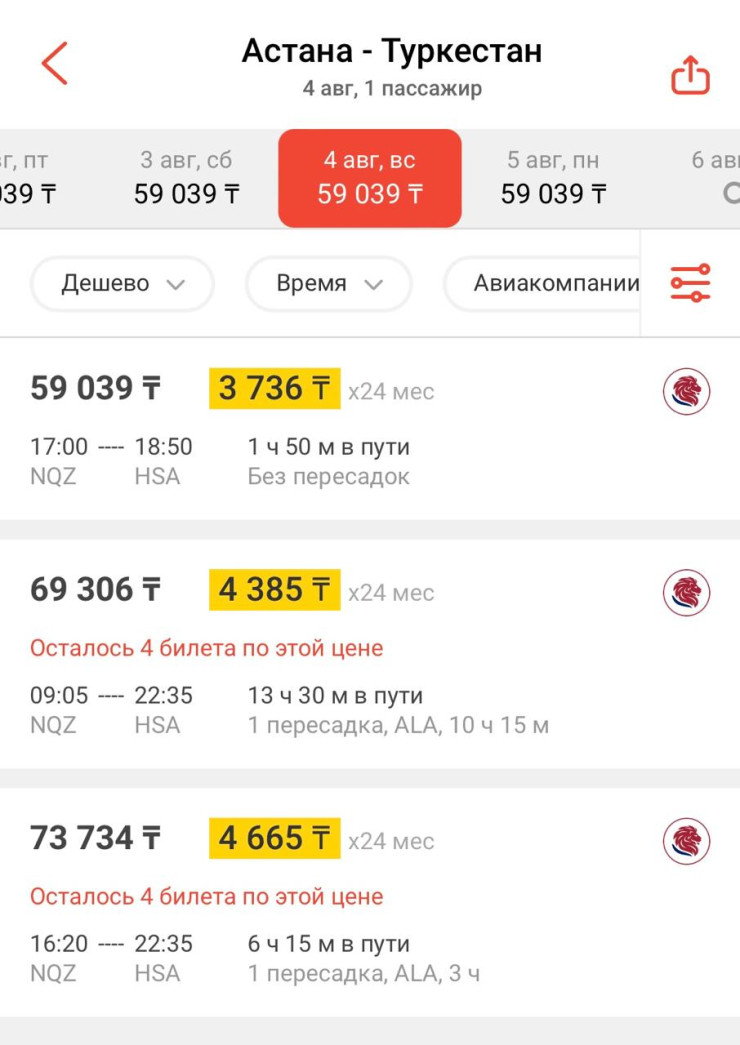
Task: Expand the Дешево sorting dropdown
Action: point(123,284)
